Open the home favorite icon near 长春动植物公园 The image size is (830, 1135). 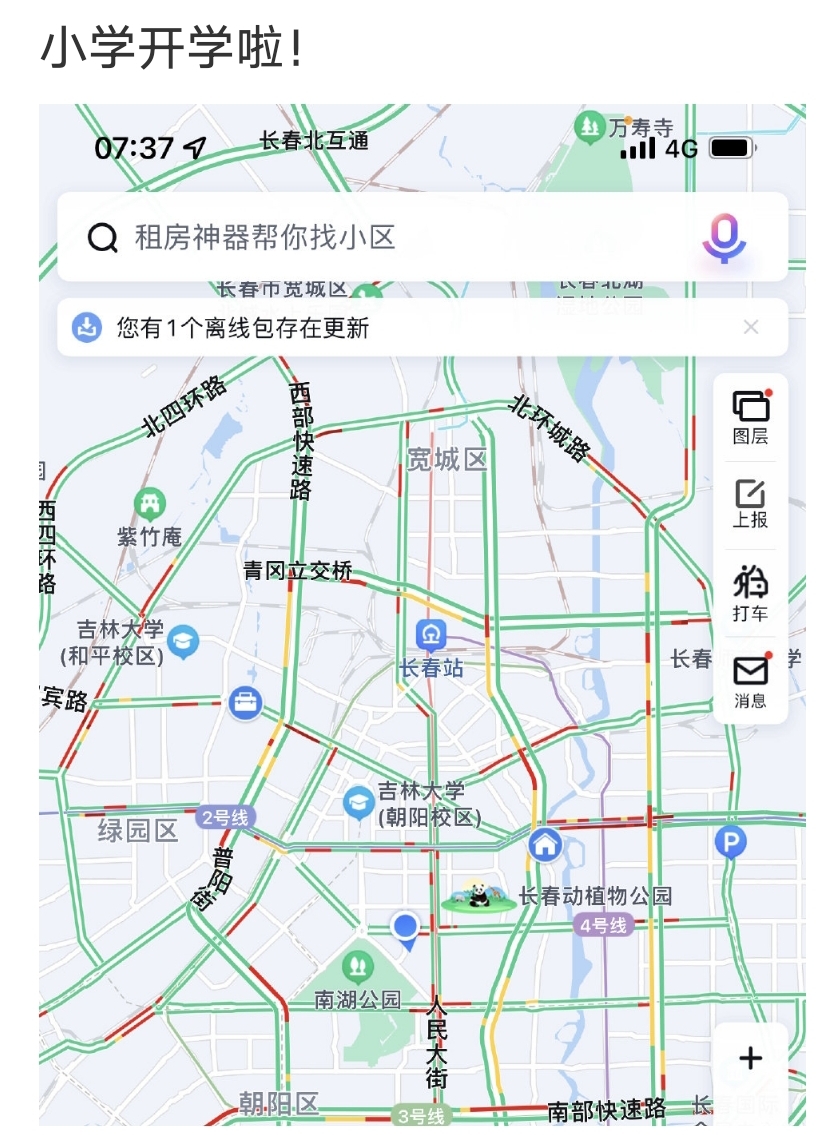coord(545,847)
